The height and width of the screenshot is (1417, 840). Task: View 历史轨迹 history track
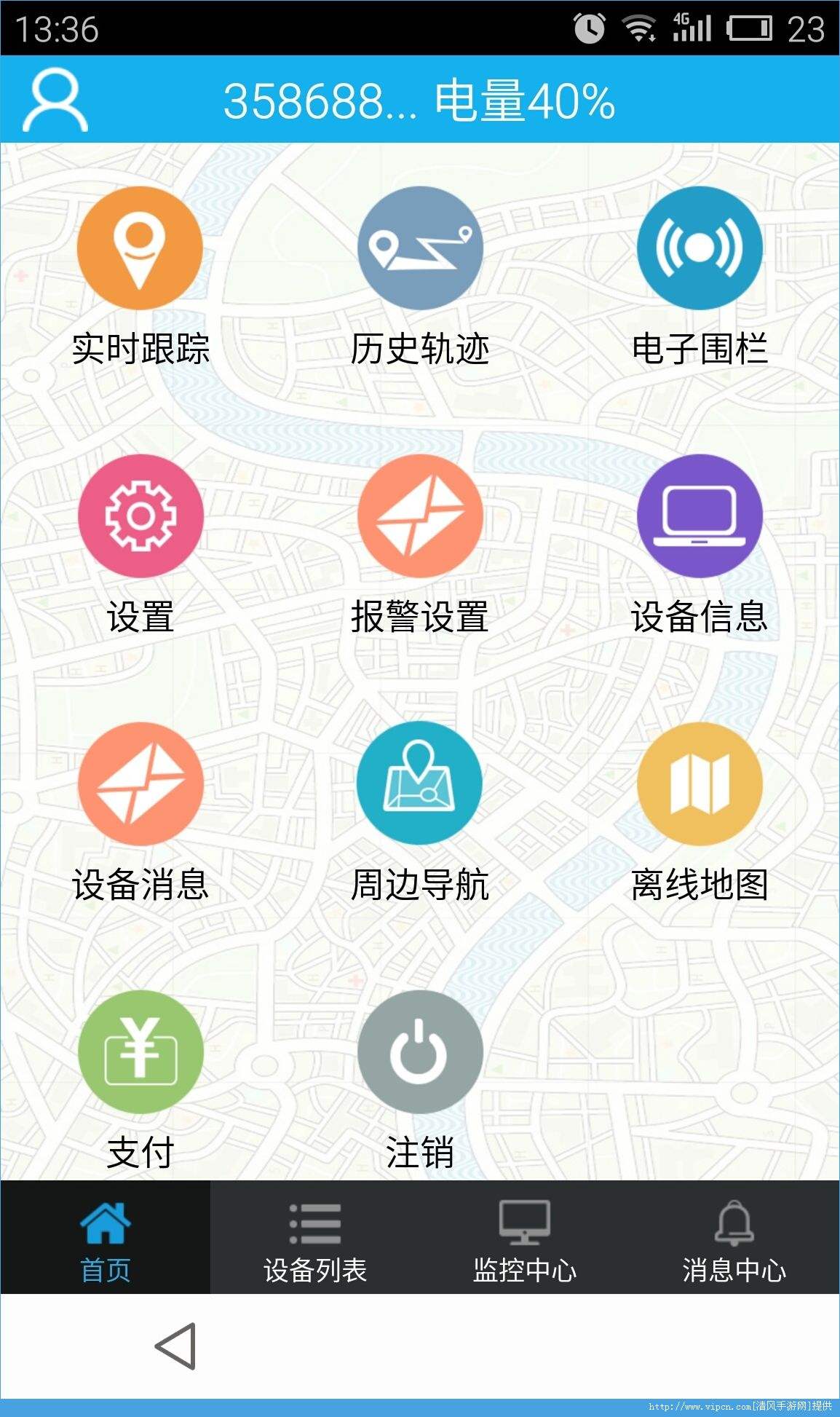click(420, 248)
